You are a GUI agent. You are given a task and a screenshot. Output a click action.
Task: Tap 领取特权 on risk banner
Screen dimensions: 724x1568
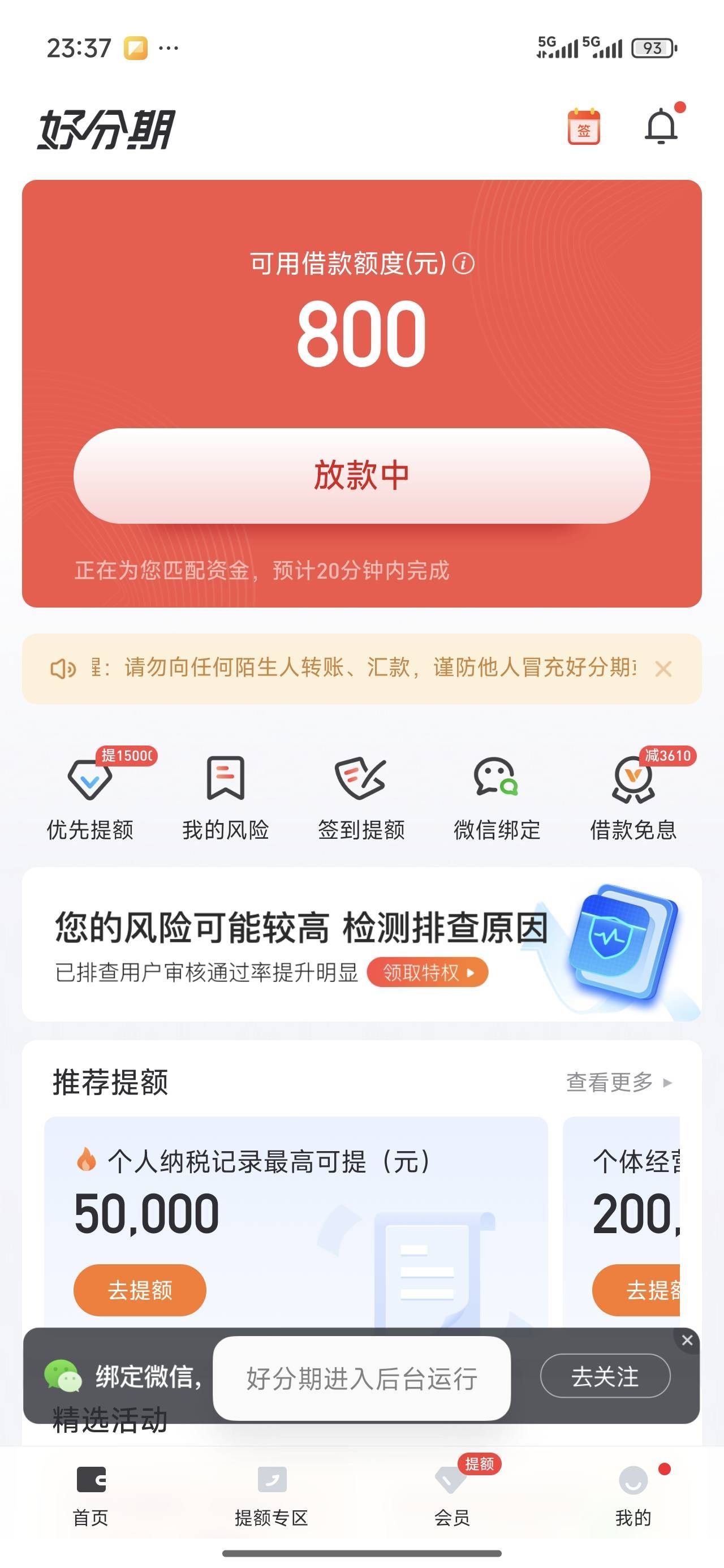point(428,972)
